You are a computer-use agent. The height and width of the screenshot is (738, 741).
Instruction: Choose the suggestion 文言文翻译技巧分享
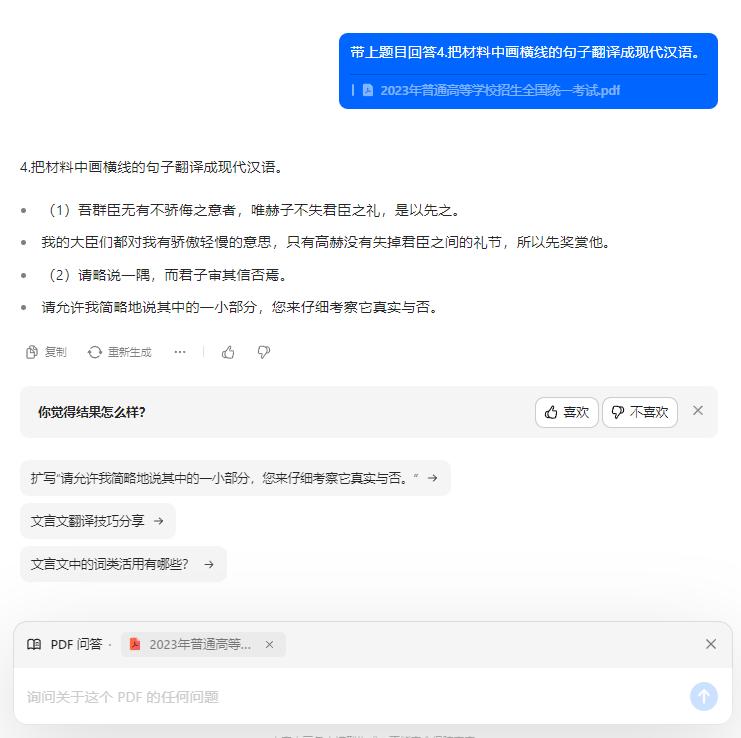tap(97, 521)
